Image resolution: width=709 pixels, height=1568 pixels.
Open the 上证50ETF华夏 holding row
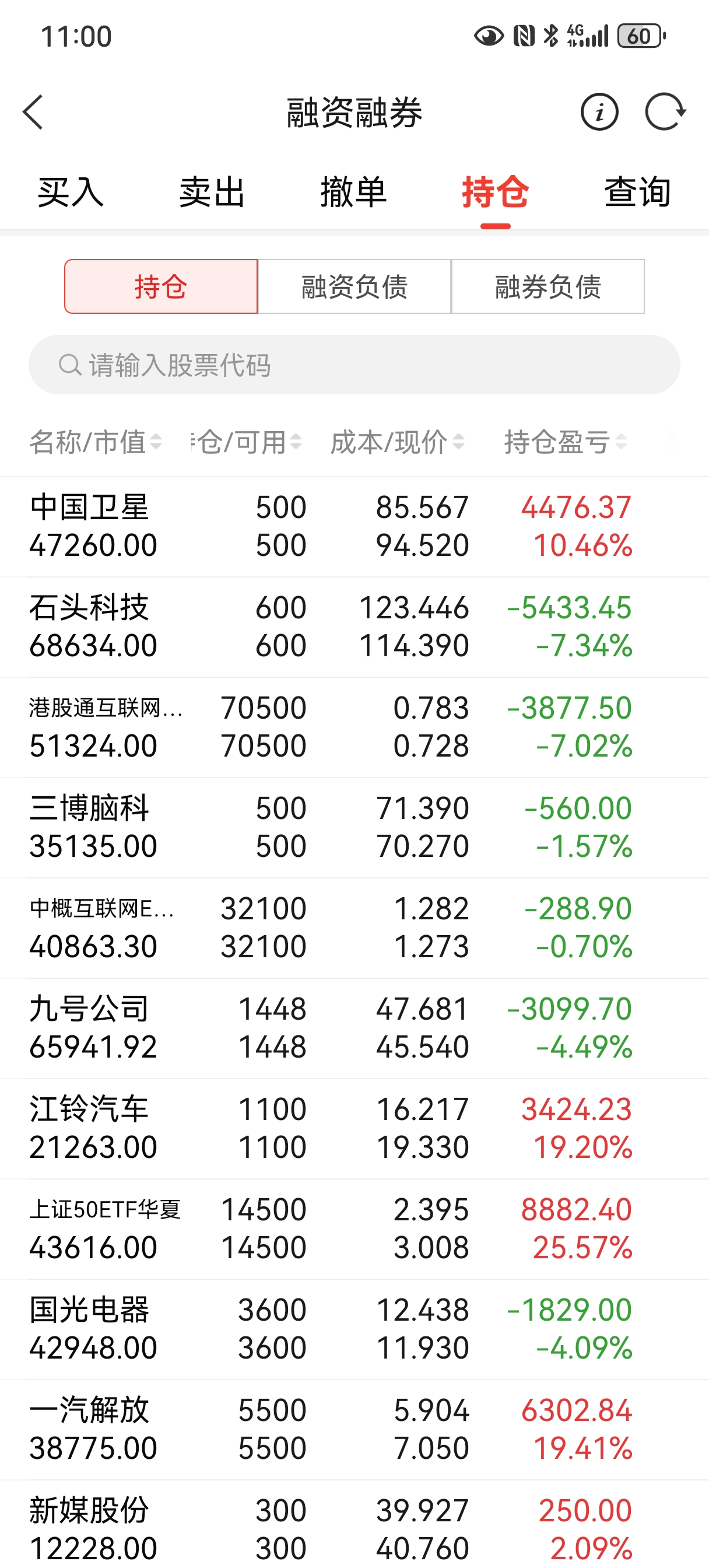[354, 1229]
